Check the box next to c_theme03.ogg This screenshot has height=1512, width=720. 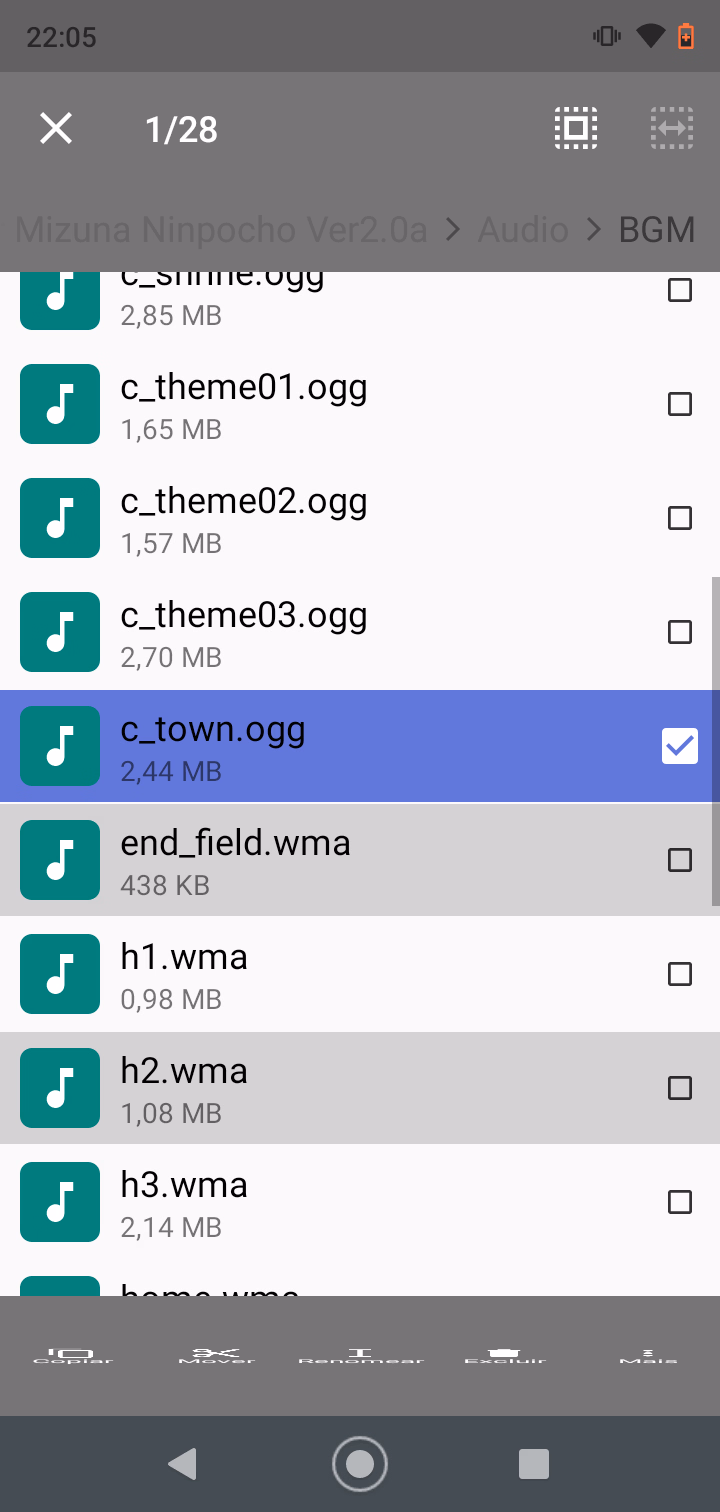680,632
